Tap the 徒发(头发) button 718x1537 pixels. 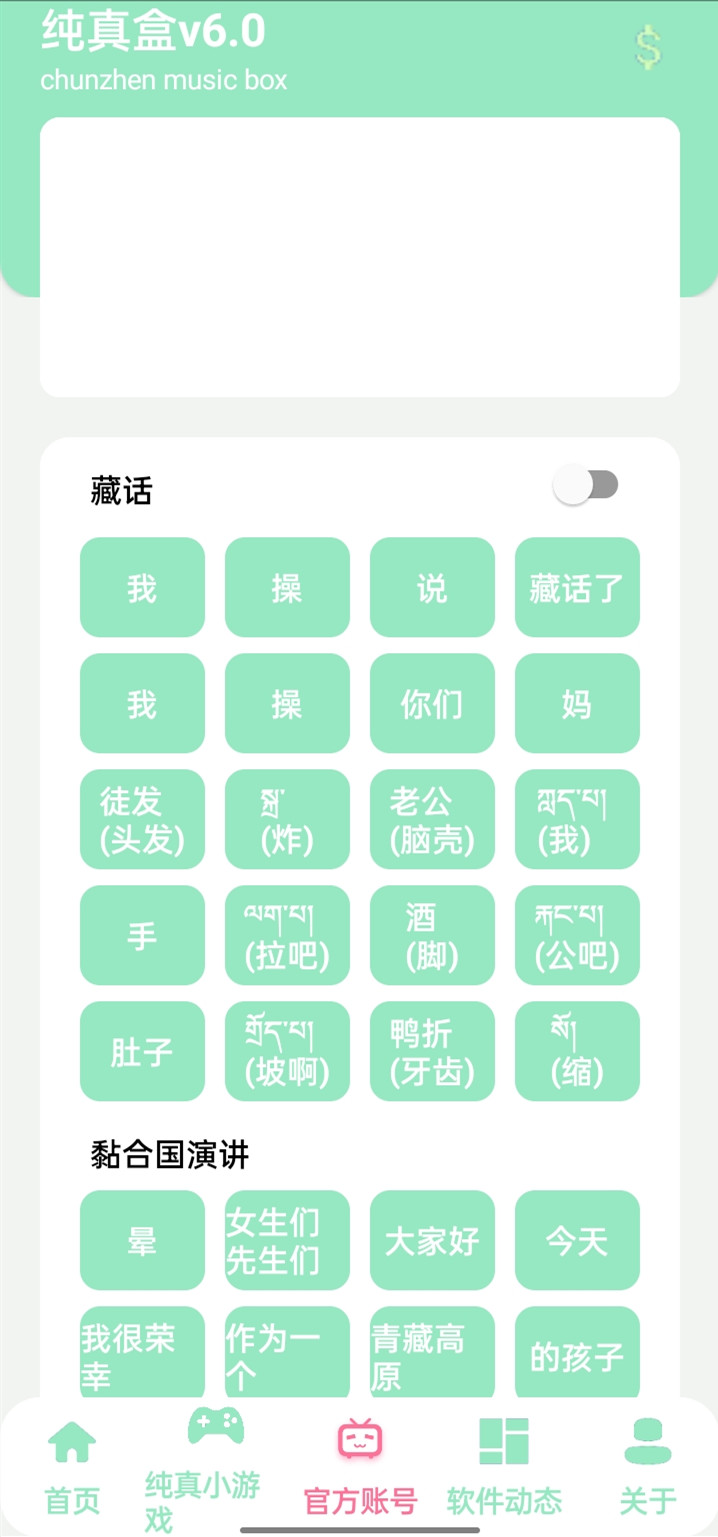click(142, 820)
